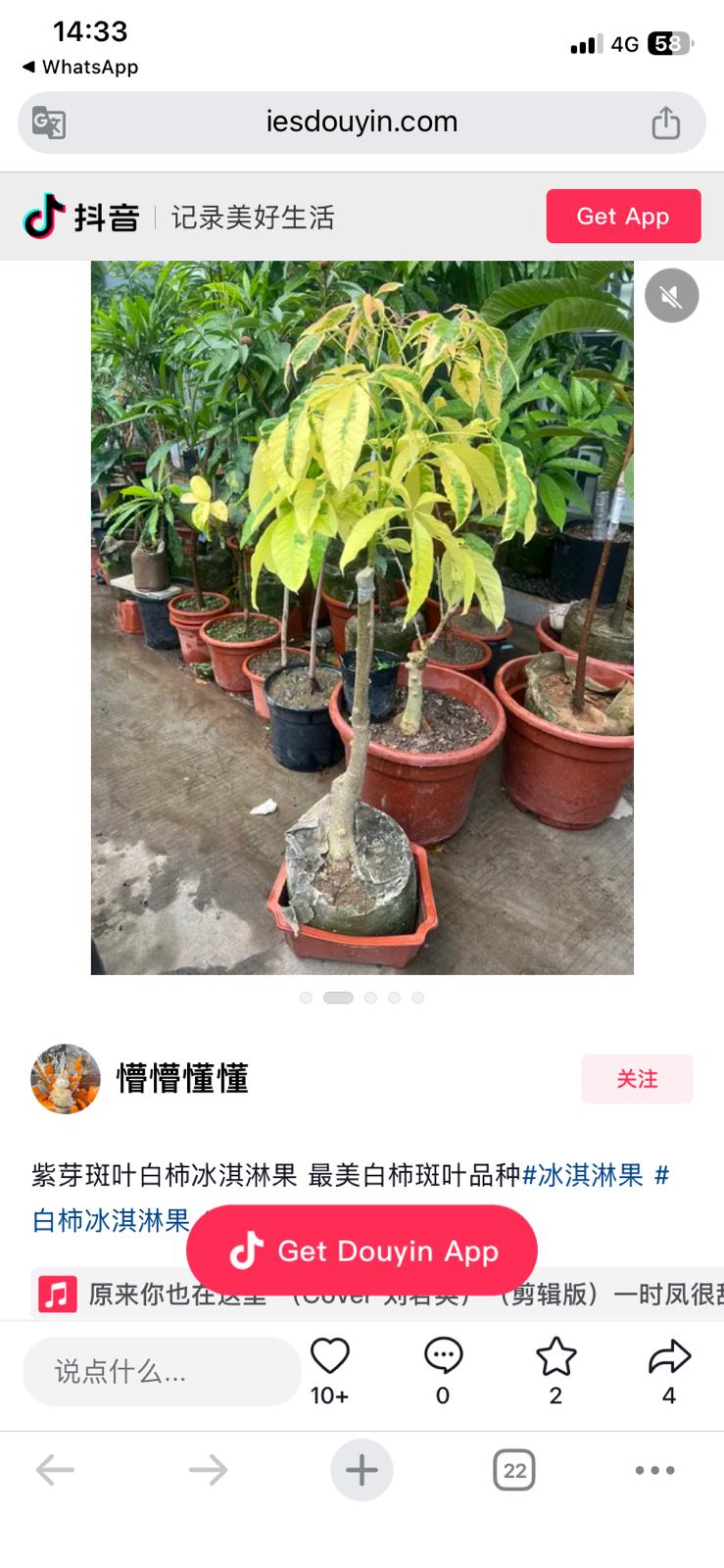The width and height of the screenshot is (724, 1568).
Task: Open the comment box 说点什么
Action: [162, 1371]
